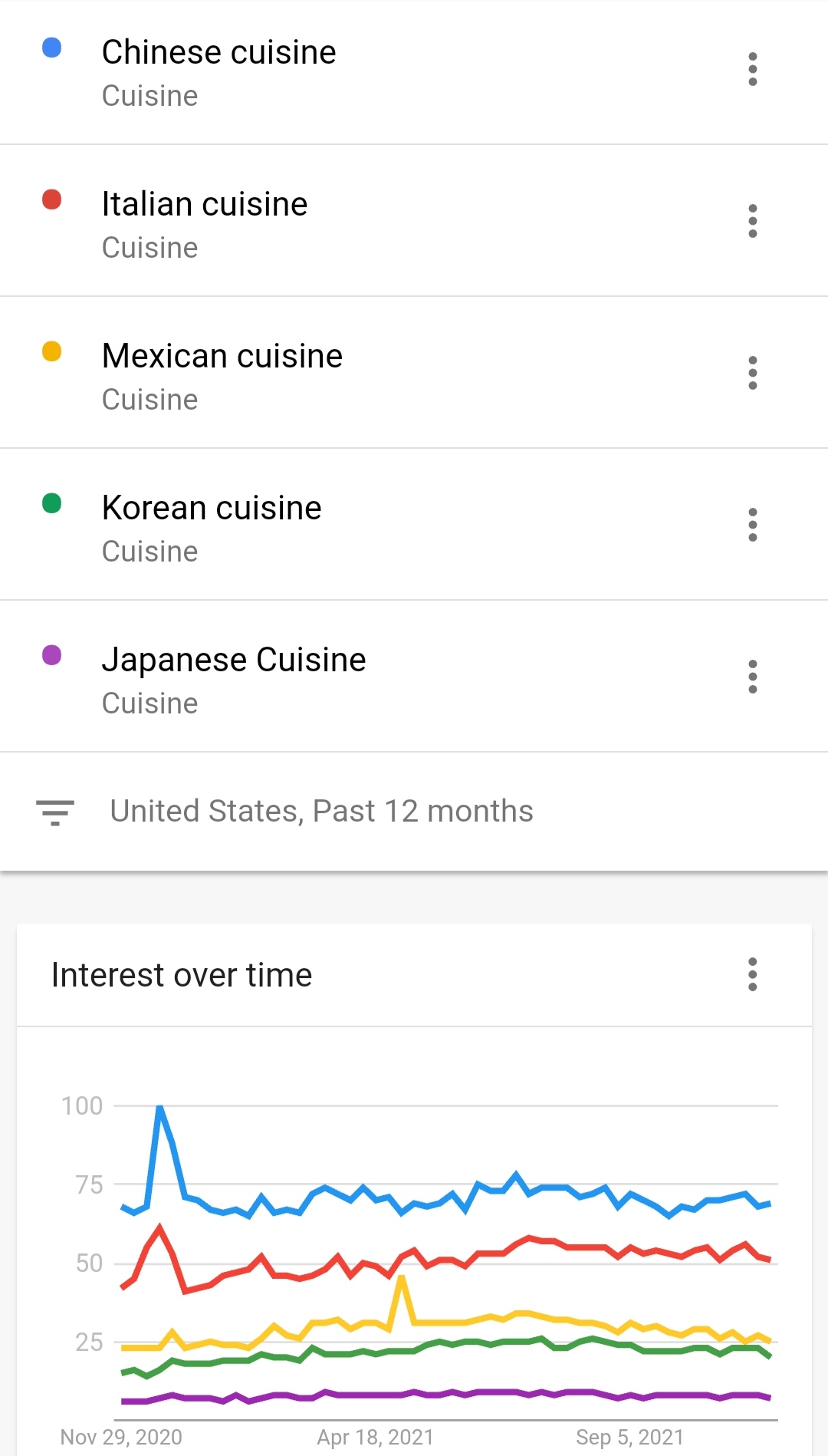Open the United States, Past 12 months filter
828x1456 pixels.
[321, 812]
